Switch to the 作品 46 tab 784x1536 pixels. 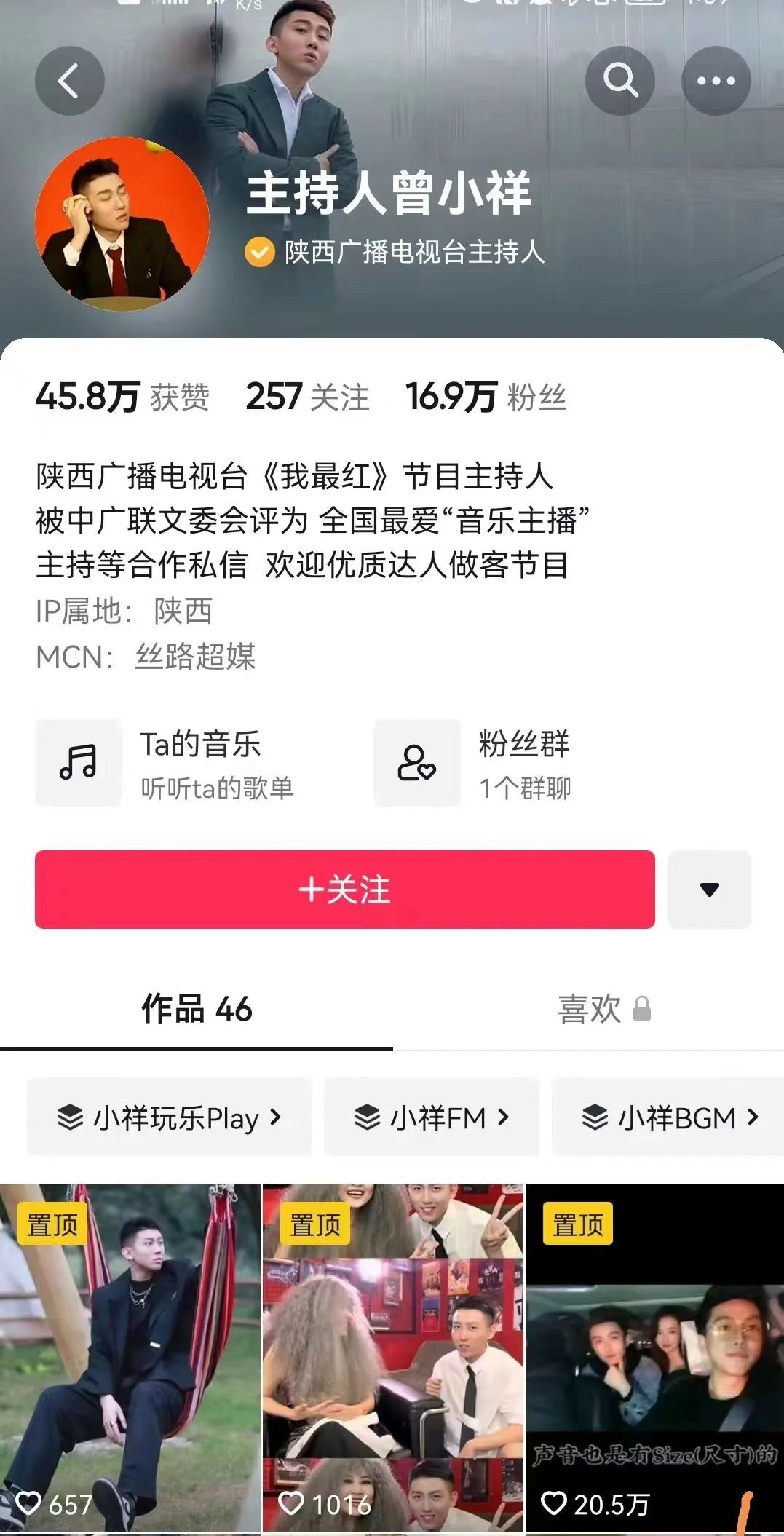point(197,1010)
